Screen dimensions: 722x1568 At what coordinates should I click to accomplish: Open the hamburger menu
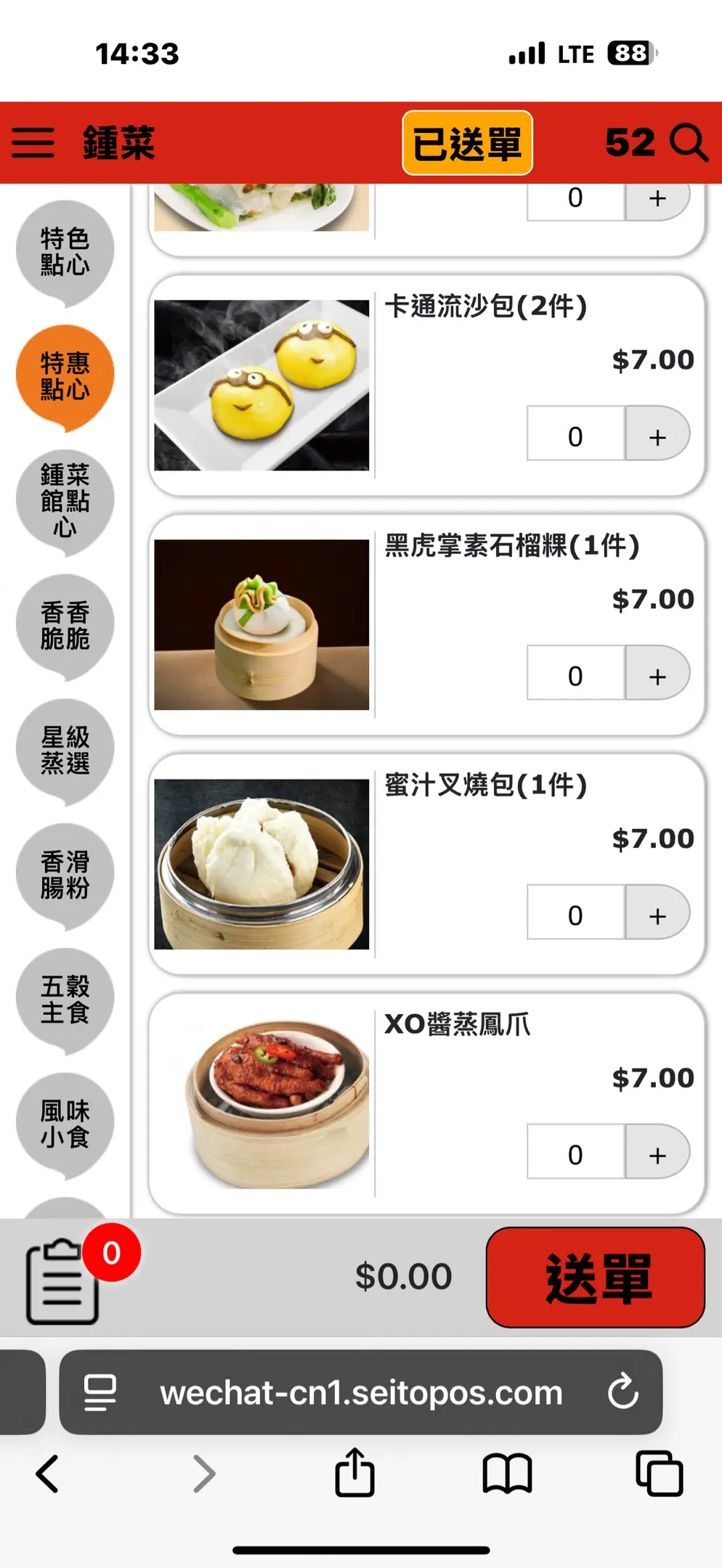[33, 142]
